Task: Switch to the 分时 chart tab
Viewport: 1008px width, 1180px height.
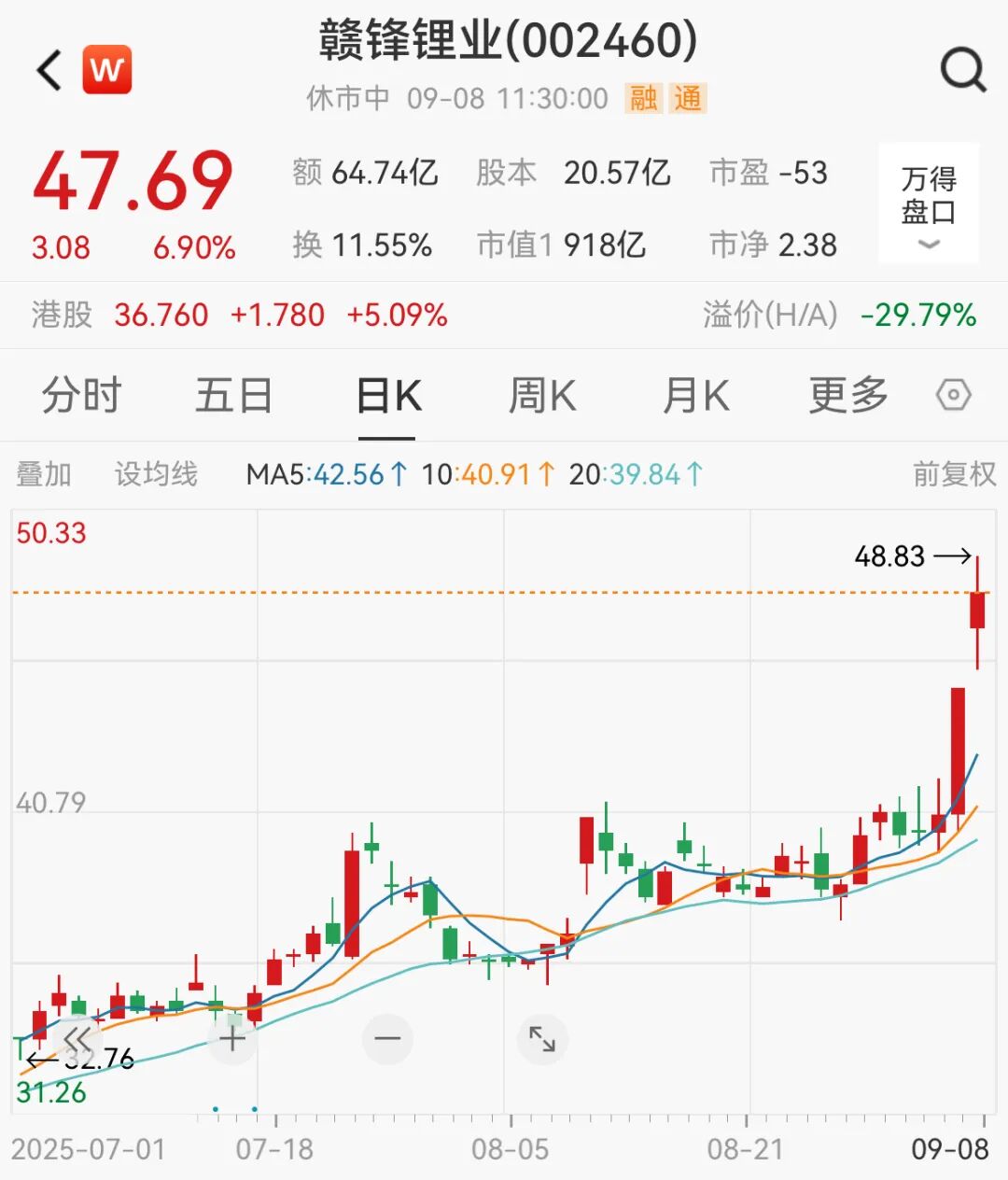Action: coord(81,396)
